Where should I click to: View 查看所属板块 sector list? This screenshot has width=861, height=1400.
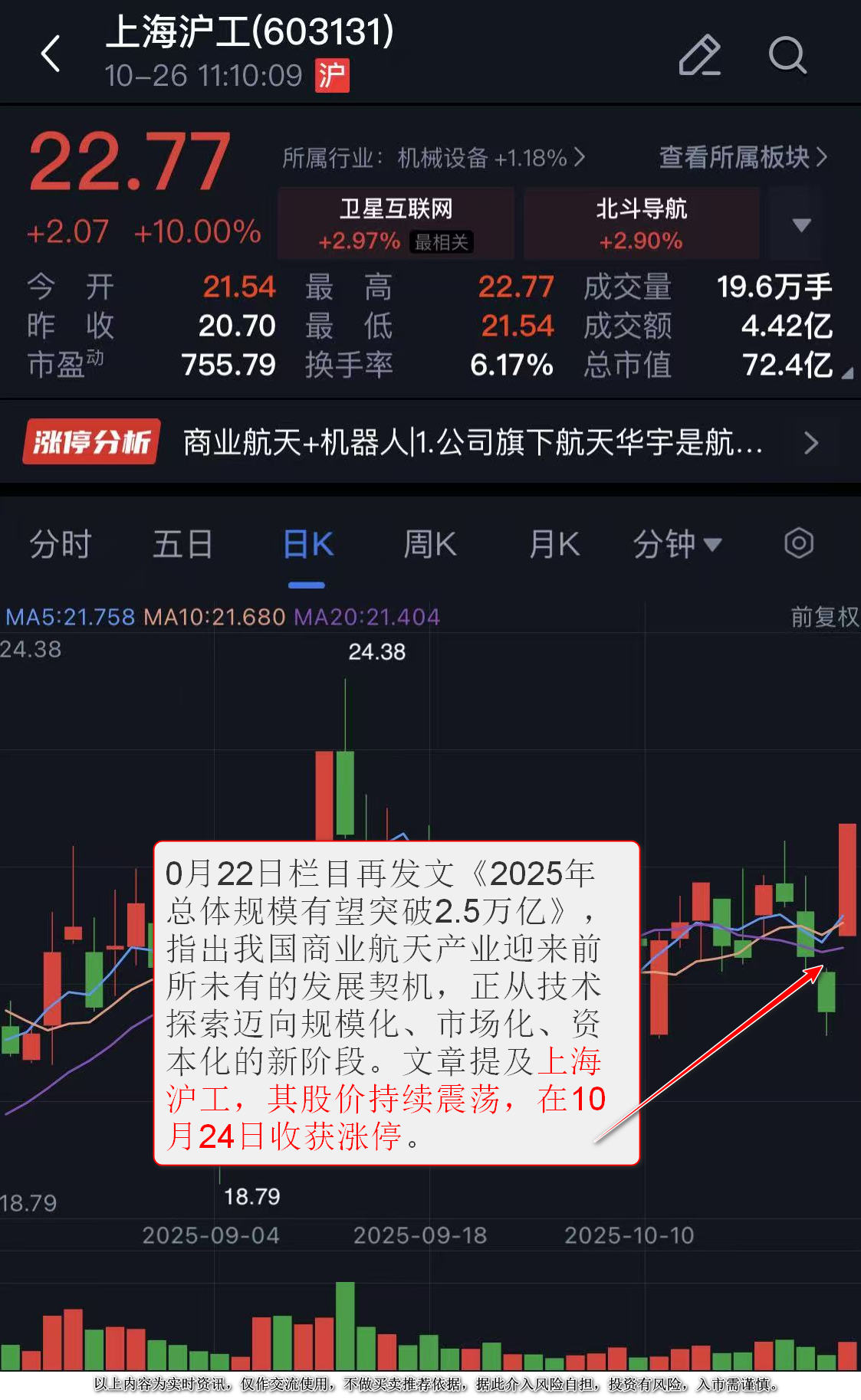click(742, 157)
